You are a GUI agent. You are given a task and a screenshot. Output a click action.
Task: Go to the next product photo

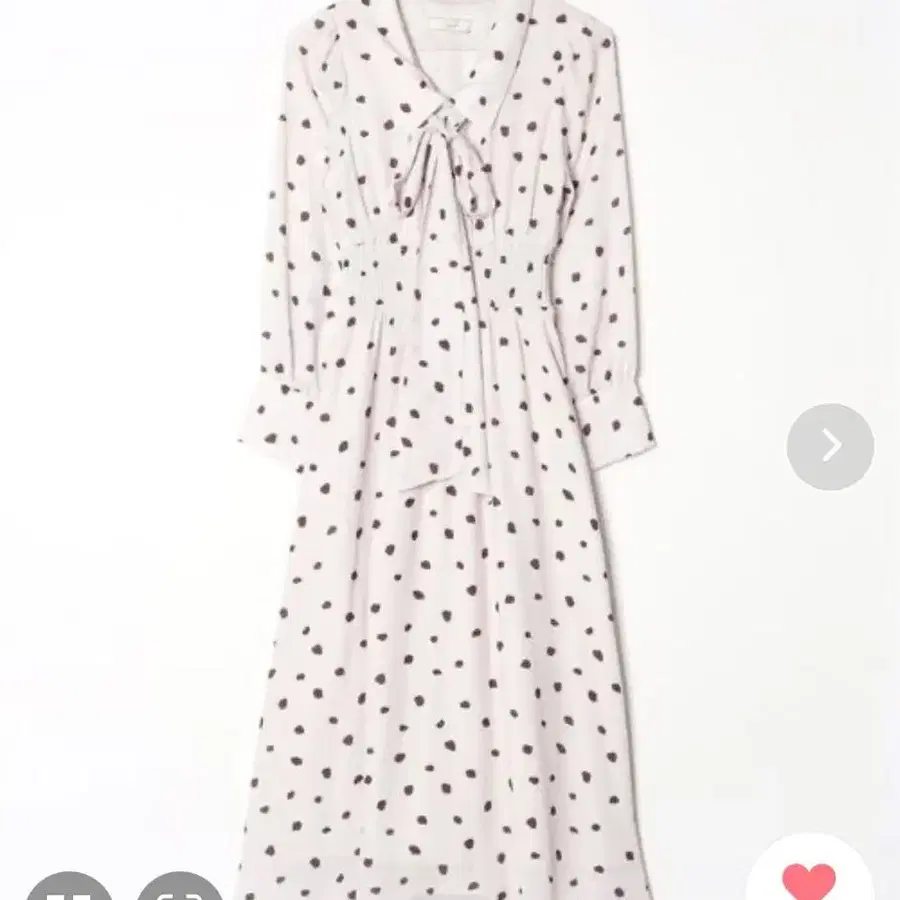point(830,446)
